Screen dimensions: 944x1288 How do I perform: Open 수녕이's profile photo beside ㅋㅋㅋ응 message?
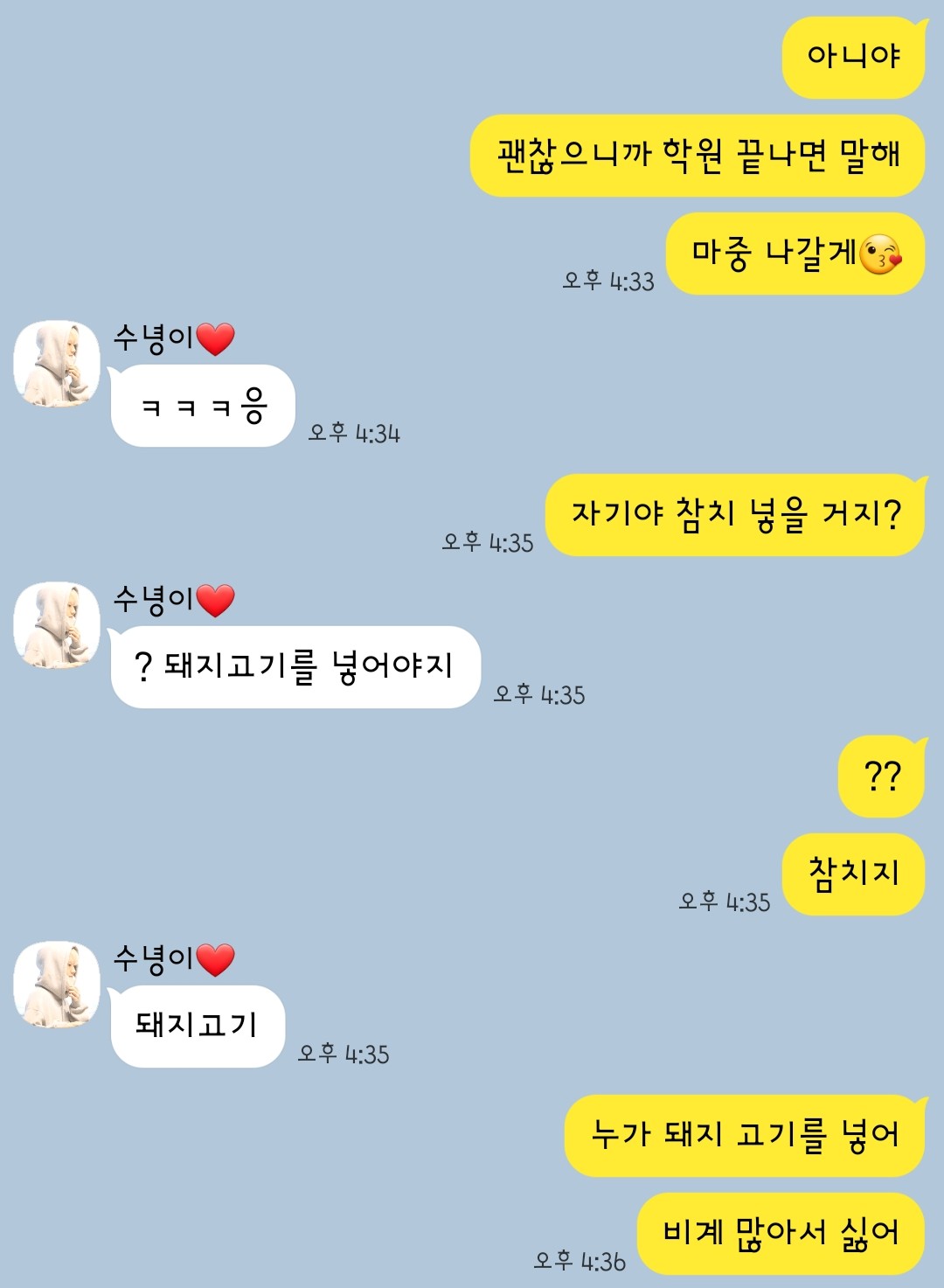pyautogui.click(x=57, y=364)
